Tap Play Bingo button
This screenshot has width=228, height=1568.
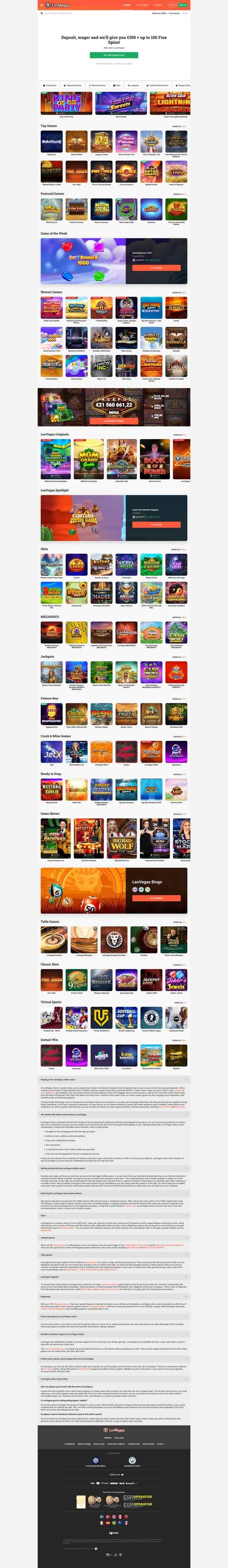[156, 898]
